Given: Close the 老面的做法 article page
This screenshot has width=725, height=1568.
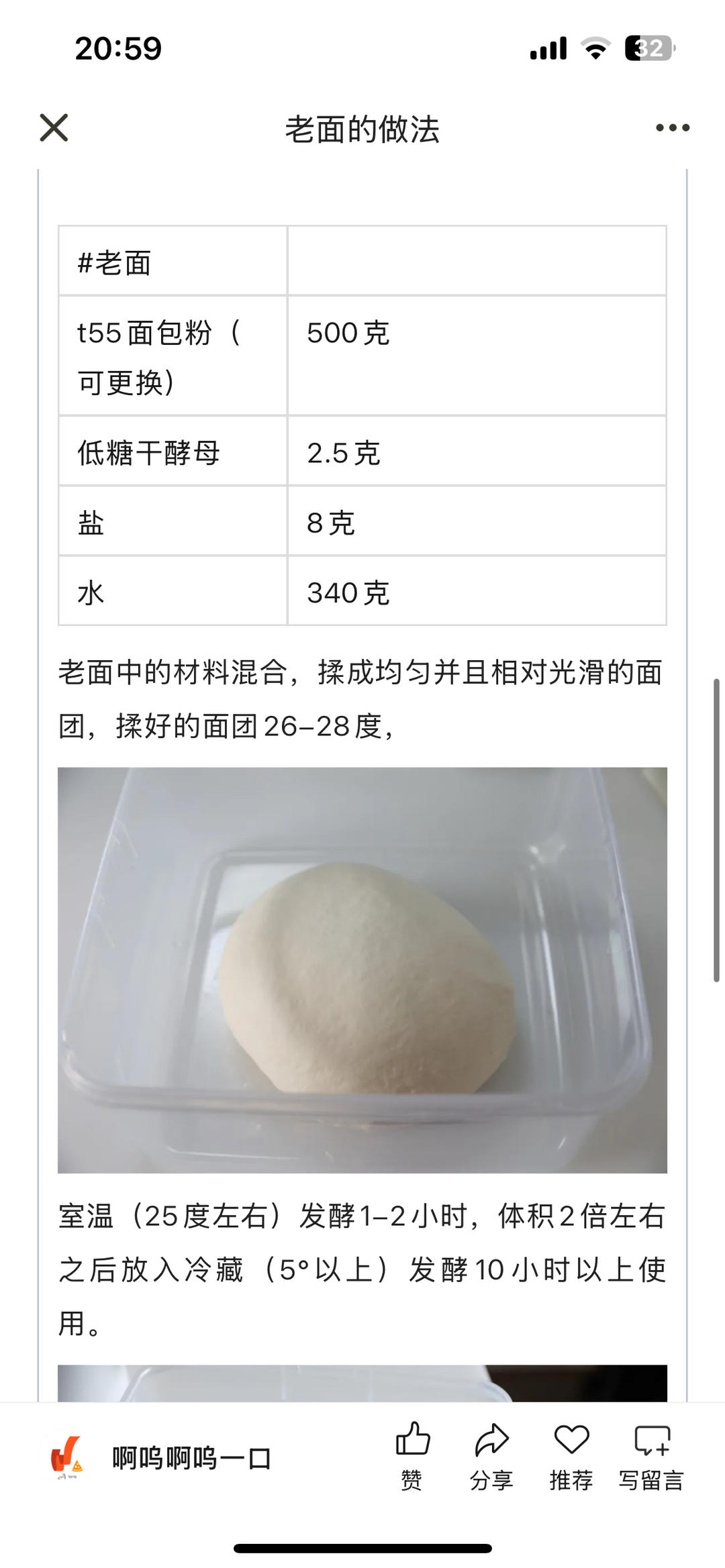Looking at the screenshot, I should tap(54, 127).
